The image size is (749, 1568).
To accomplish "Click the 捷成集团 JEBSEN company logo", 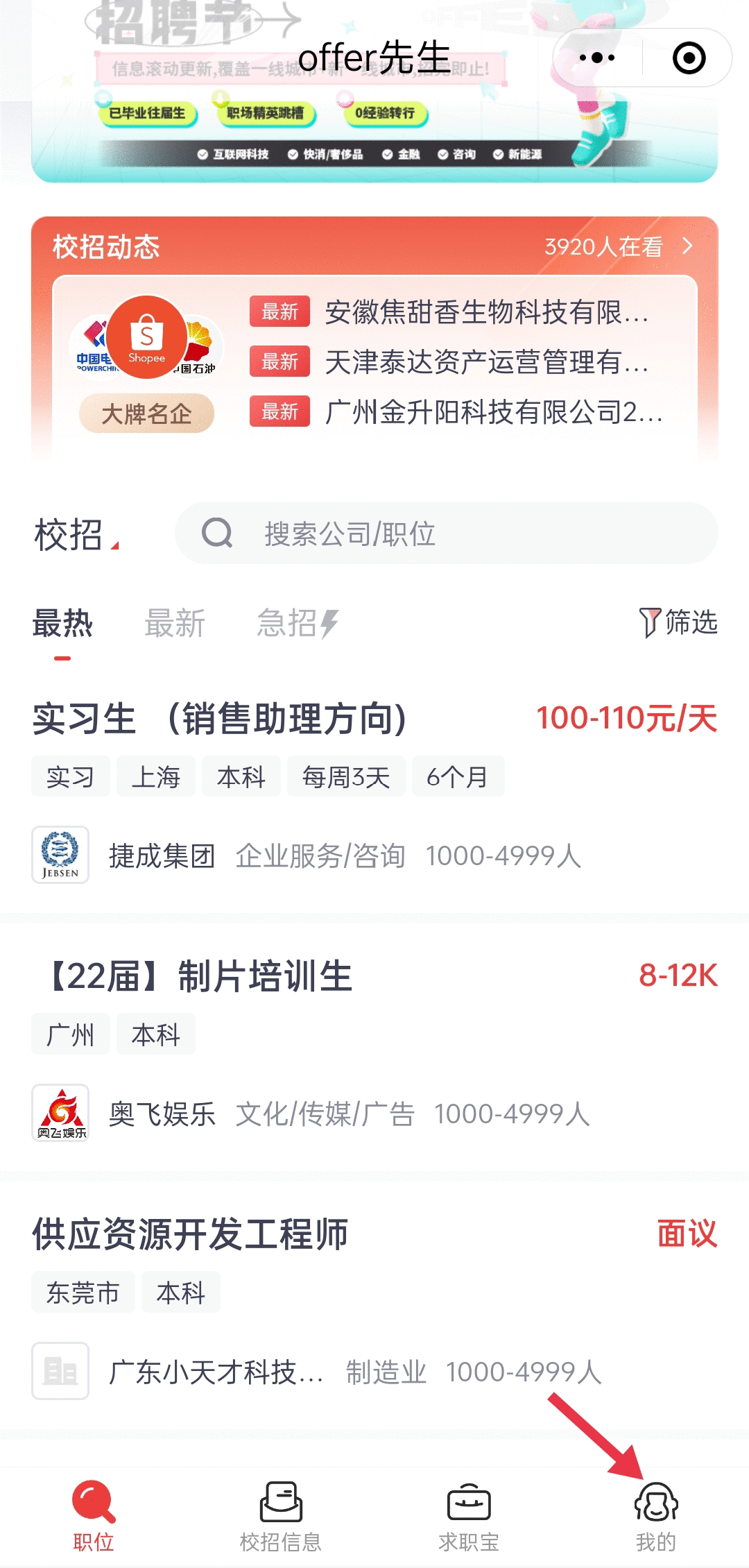I will pyautogui.click(x=60, y=855).
